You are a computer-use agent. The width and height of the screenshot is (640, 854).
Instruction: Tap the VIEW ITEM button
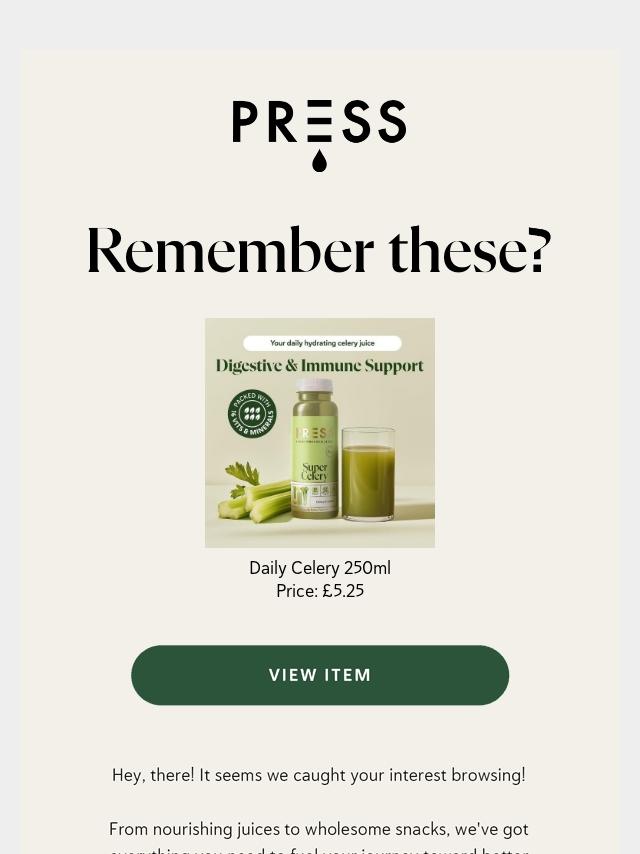320,675
